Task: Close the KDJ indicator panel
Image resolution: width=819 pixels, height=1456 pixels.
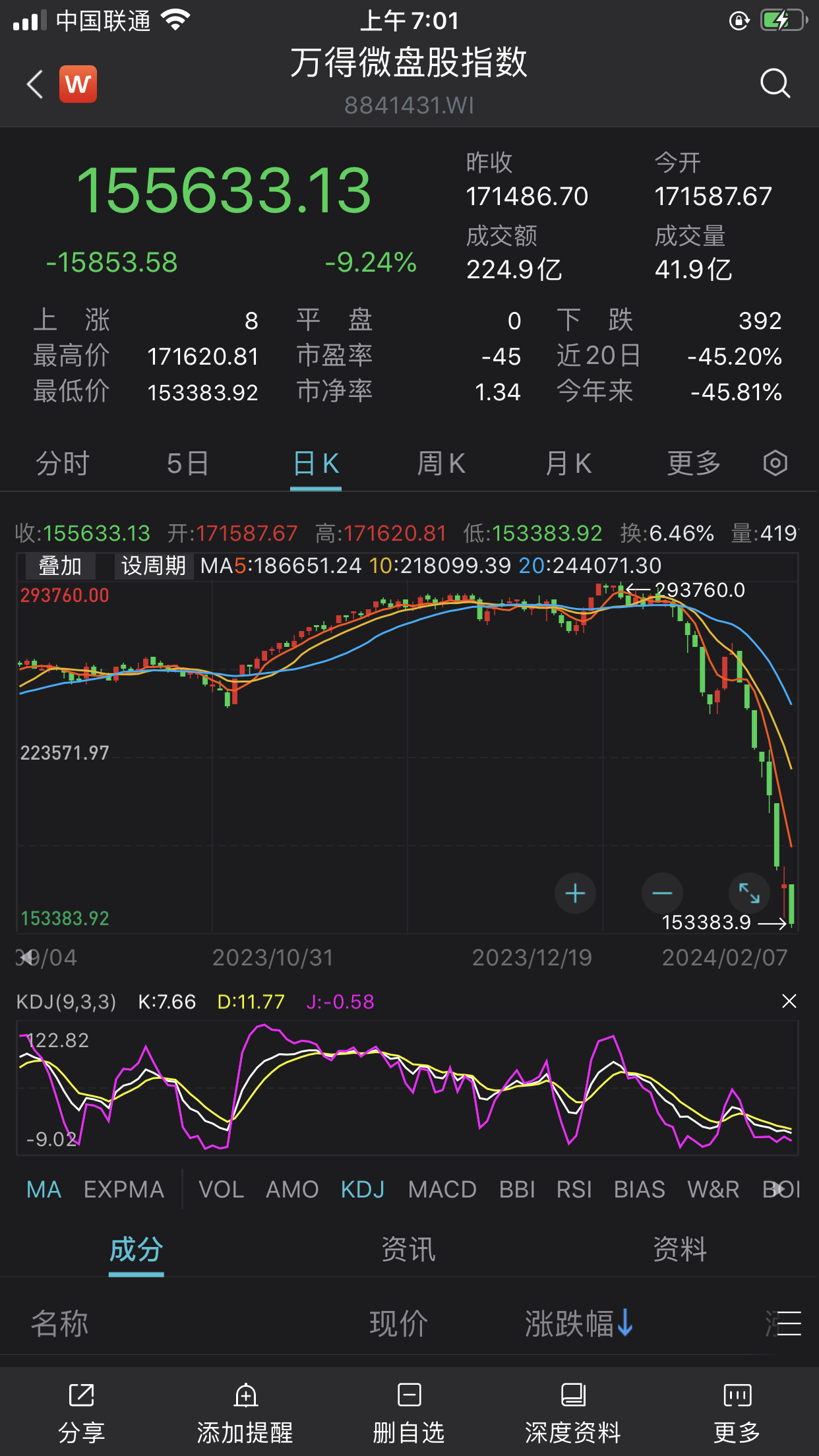Action: [789, 1002]
